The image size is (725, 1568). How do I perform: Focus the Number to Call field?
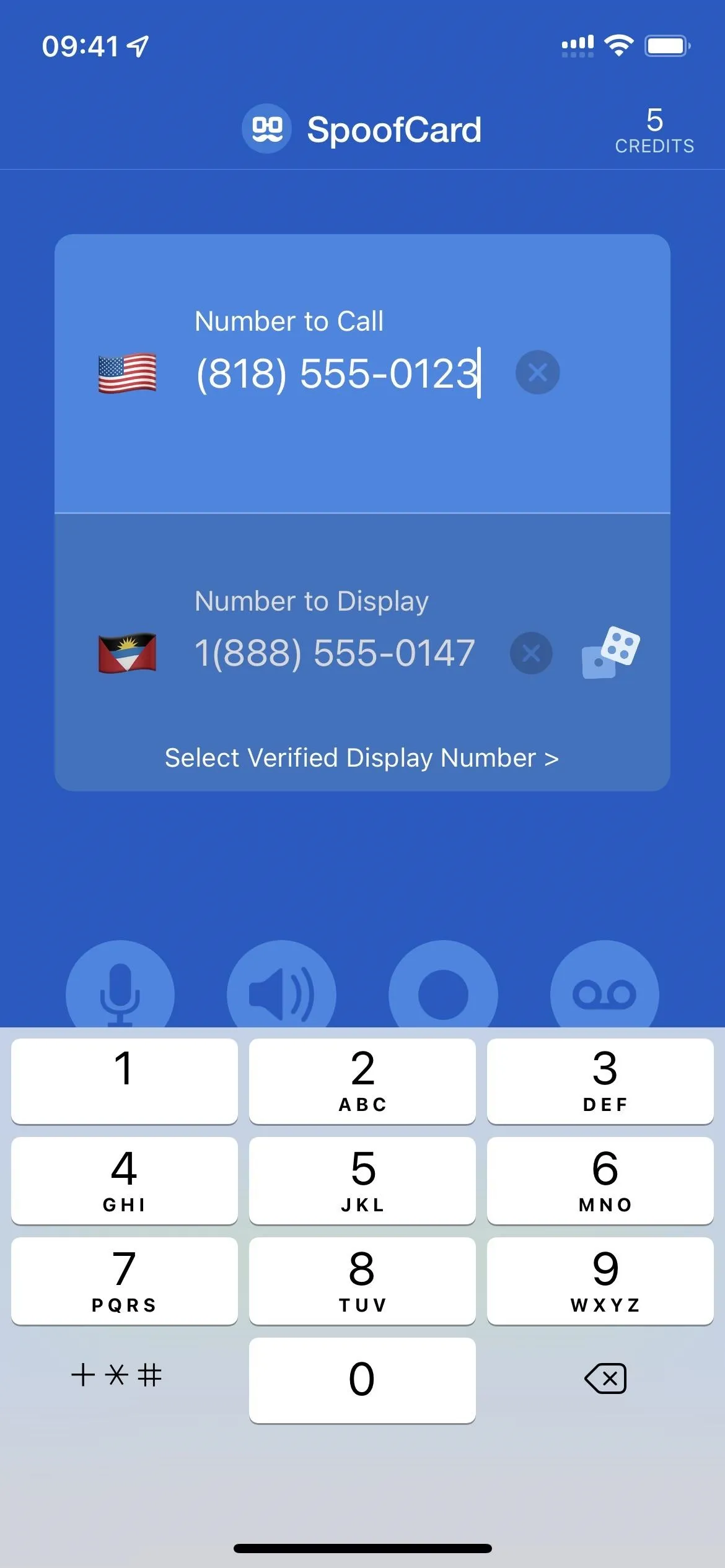click(x=338, y=374)
